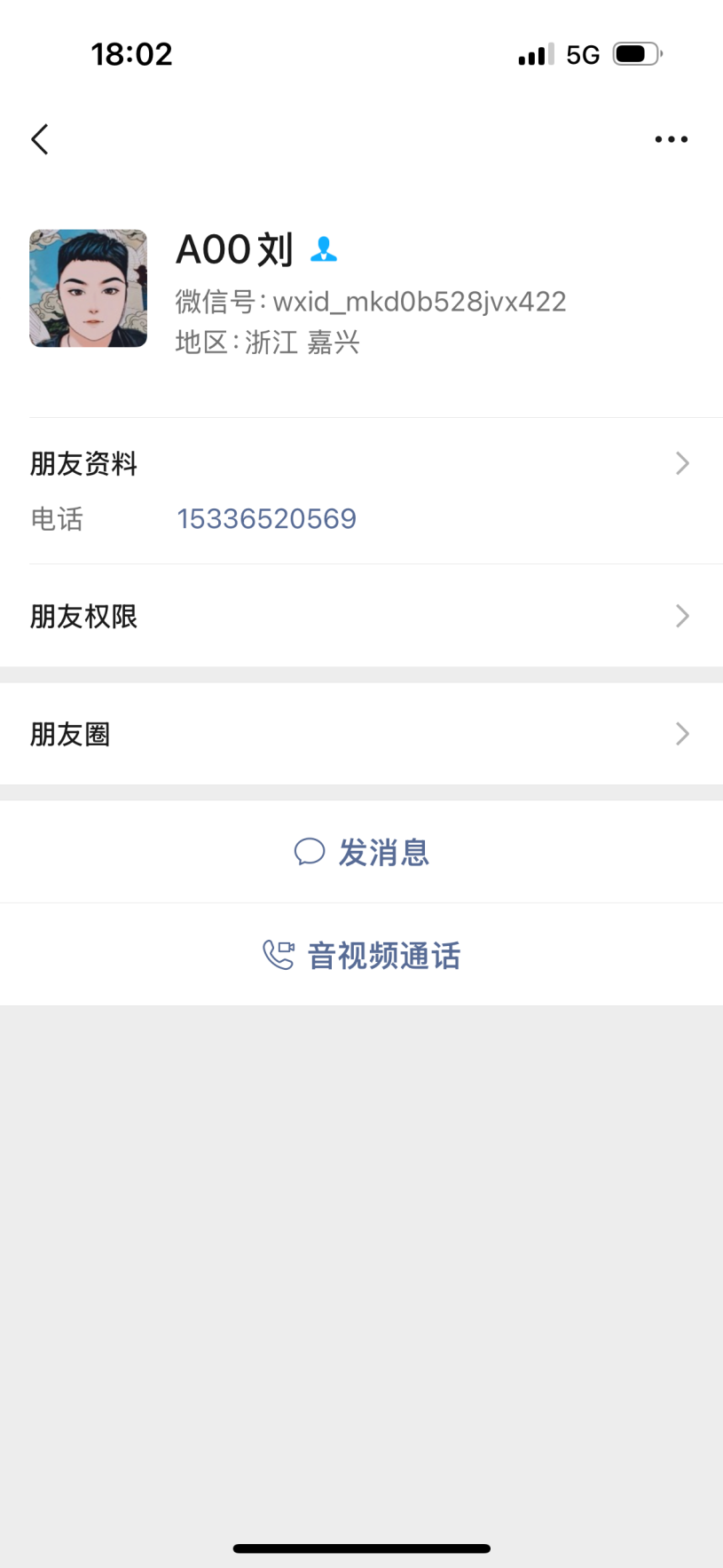Screen dimensions: 723x1568
Task: Call the phone number 15336520569
Action: click(x=266, y=519)
